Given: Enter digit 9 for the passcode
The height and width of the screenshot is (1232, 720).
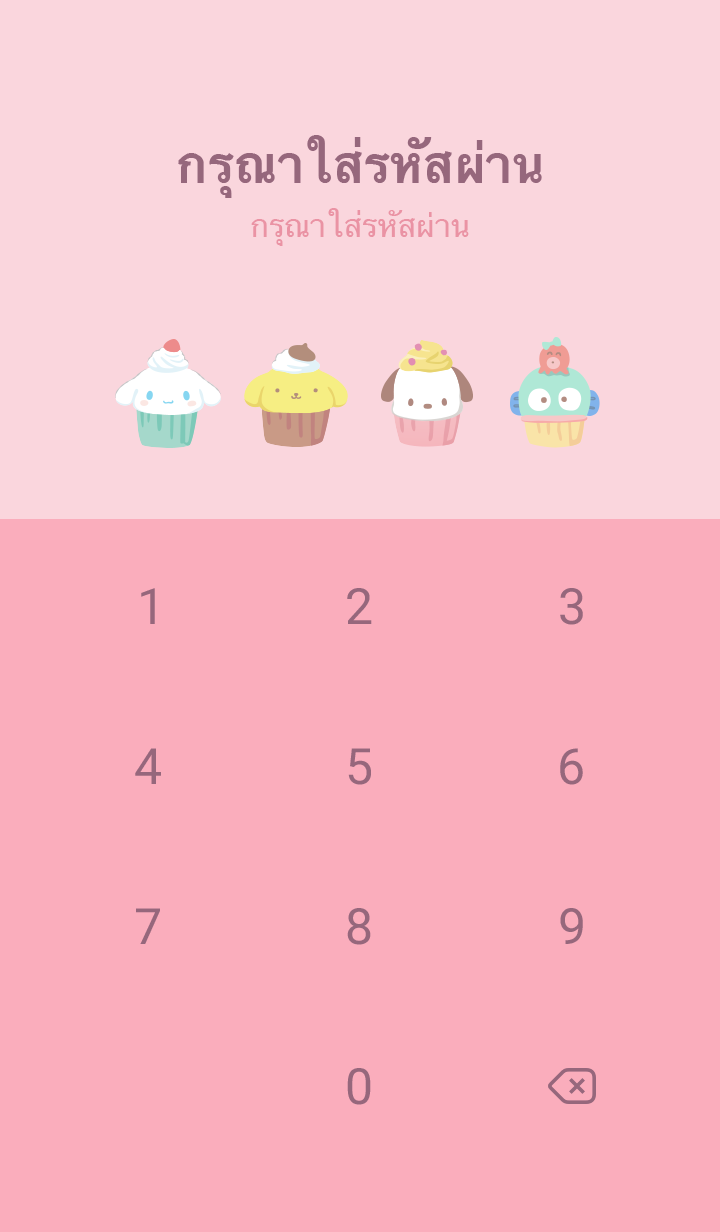Looking at the screenshot, I should point(571,927).
